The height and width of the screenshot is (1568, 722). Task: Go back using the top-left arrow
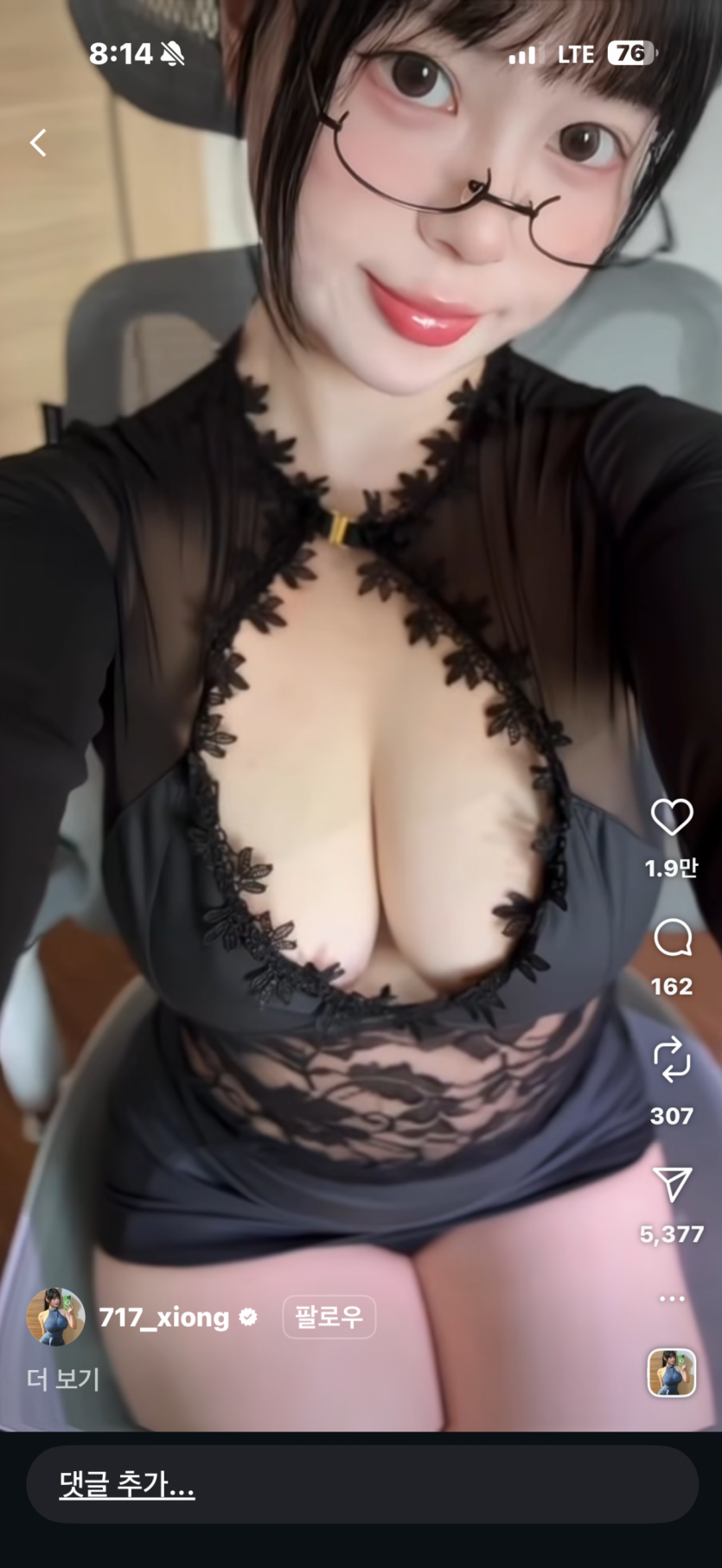(x=38, y=143)
